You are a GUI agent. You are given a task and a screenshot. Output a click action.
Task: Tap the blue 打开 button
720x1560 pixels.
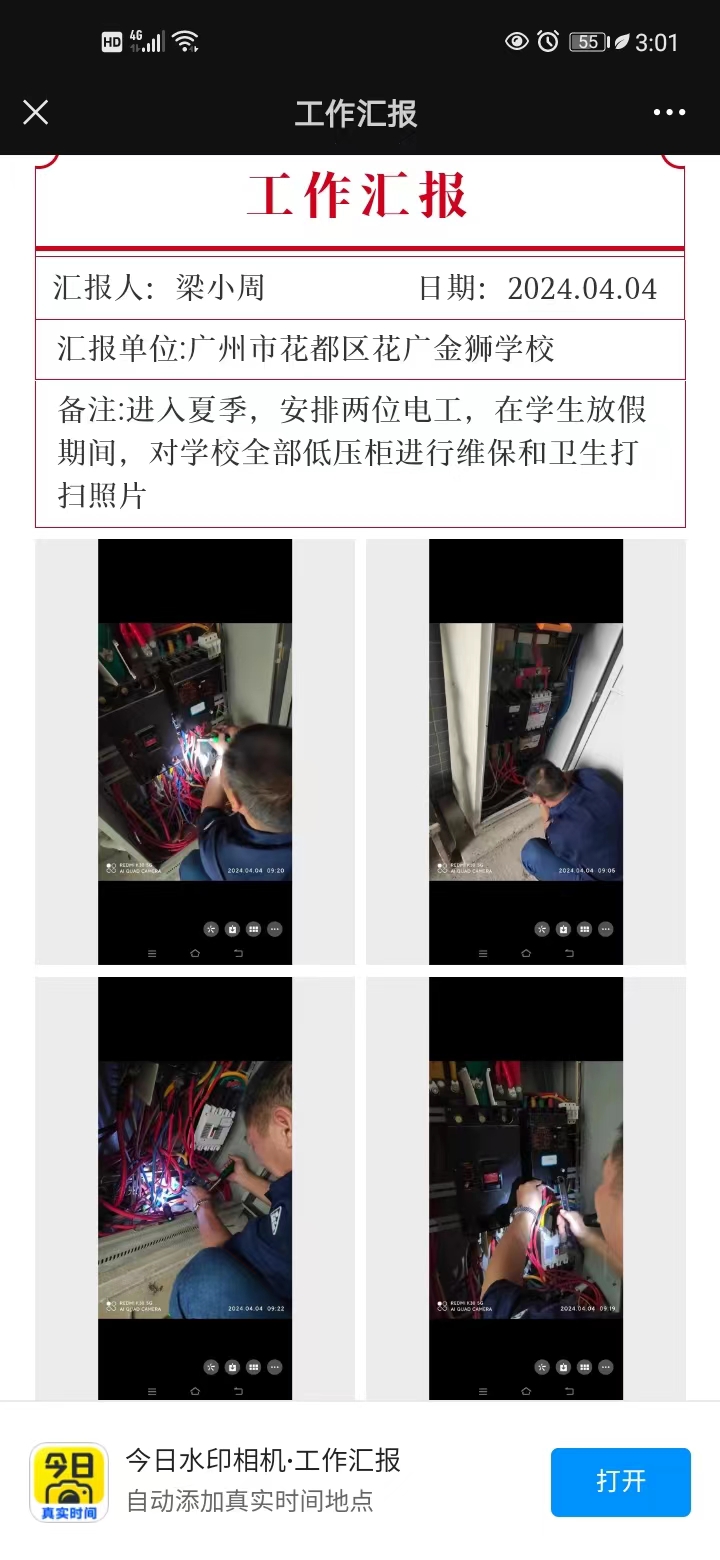[620, 1481]
